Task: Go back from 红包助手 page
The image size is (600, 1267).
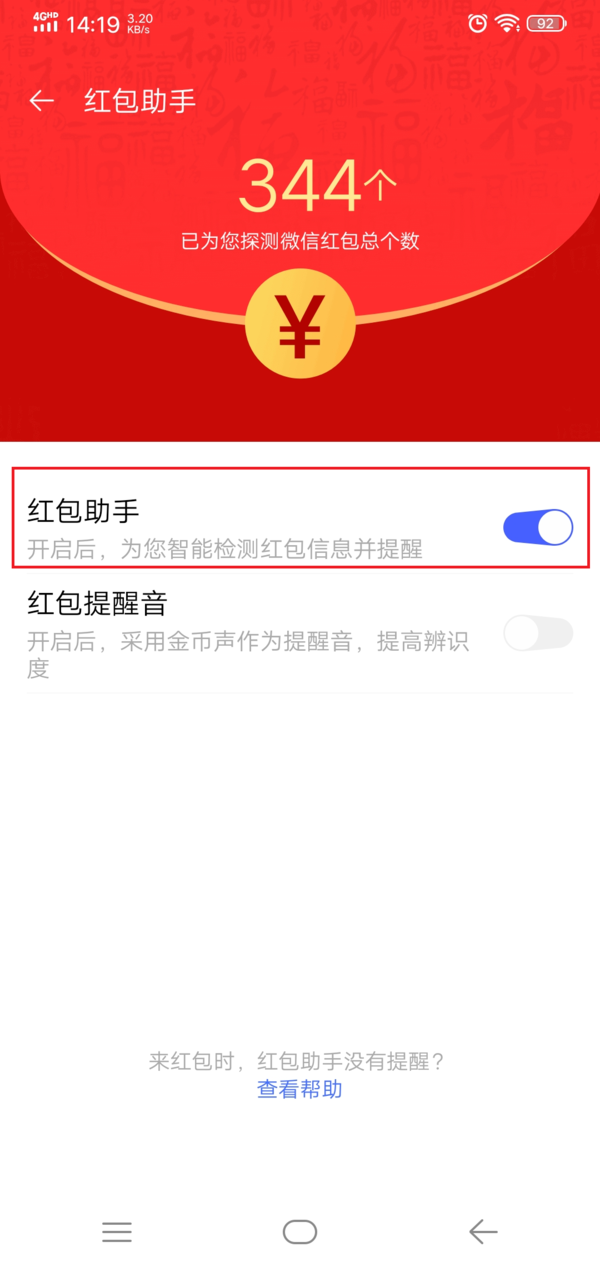Action: (41, 101)
